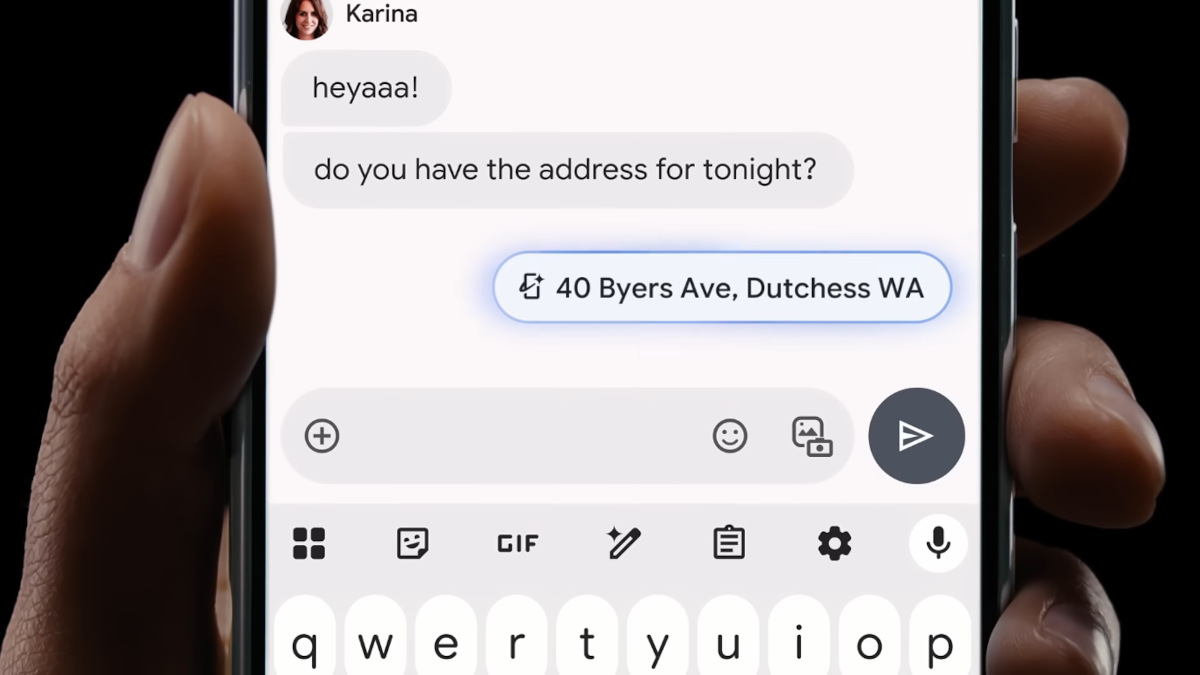
Task: Open the gallery and camera attachment icon
Action: tap(812, 437)
